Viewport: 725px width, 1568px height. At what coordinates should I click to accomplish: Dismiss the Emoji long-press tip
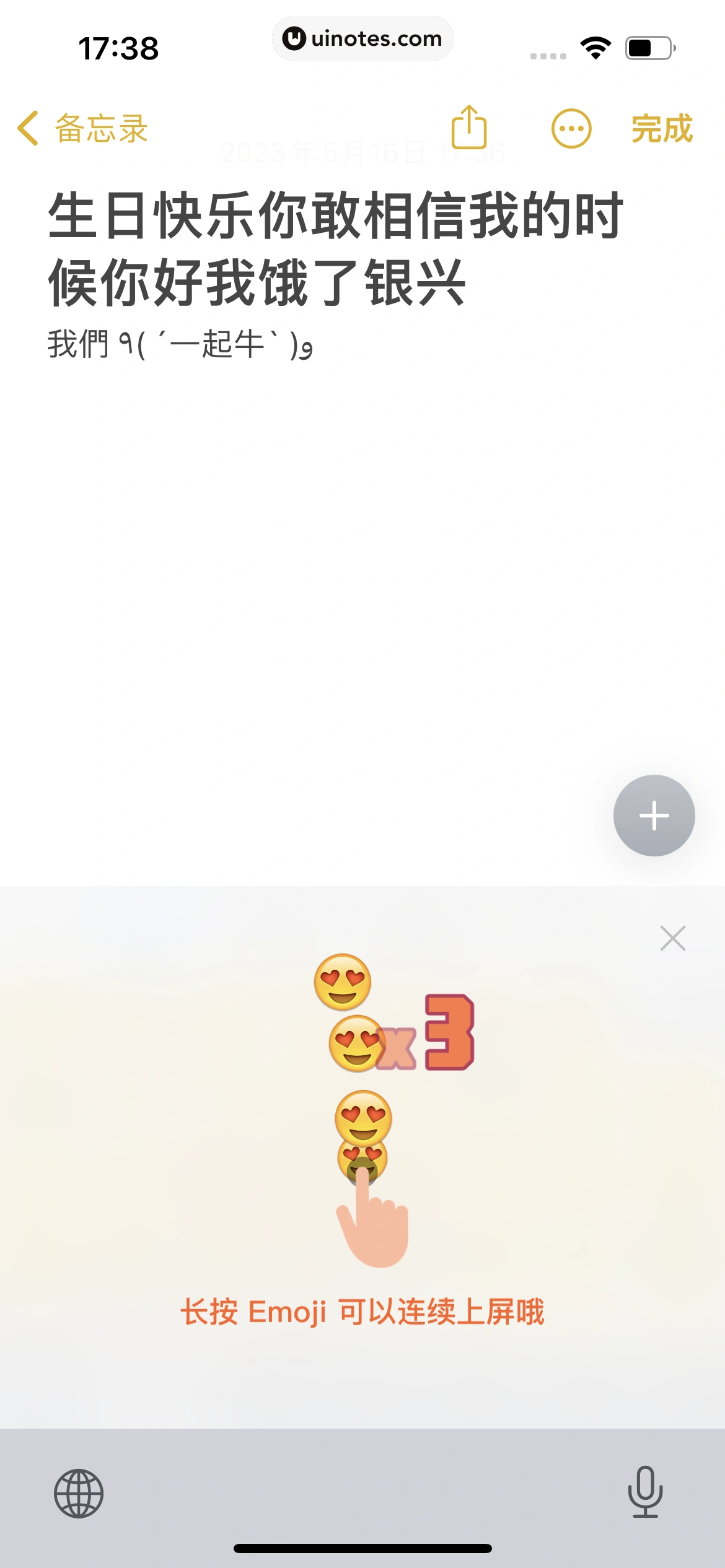click(672, 938)
